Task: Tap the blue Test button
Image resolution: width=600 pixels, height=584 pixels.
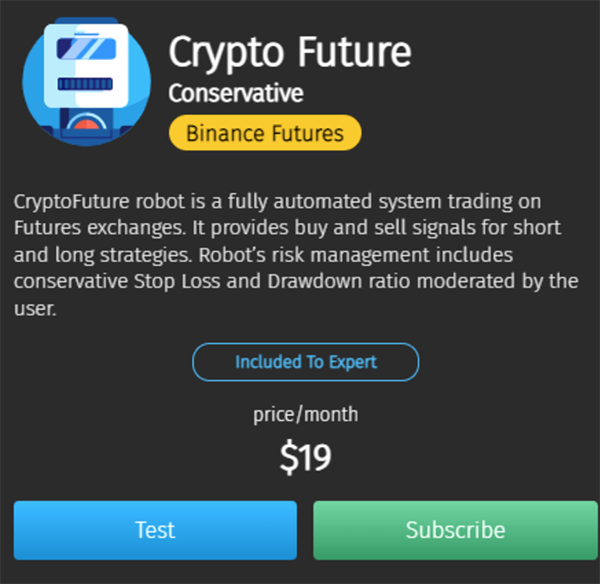Action: 155,530
